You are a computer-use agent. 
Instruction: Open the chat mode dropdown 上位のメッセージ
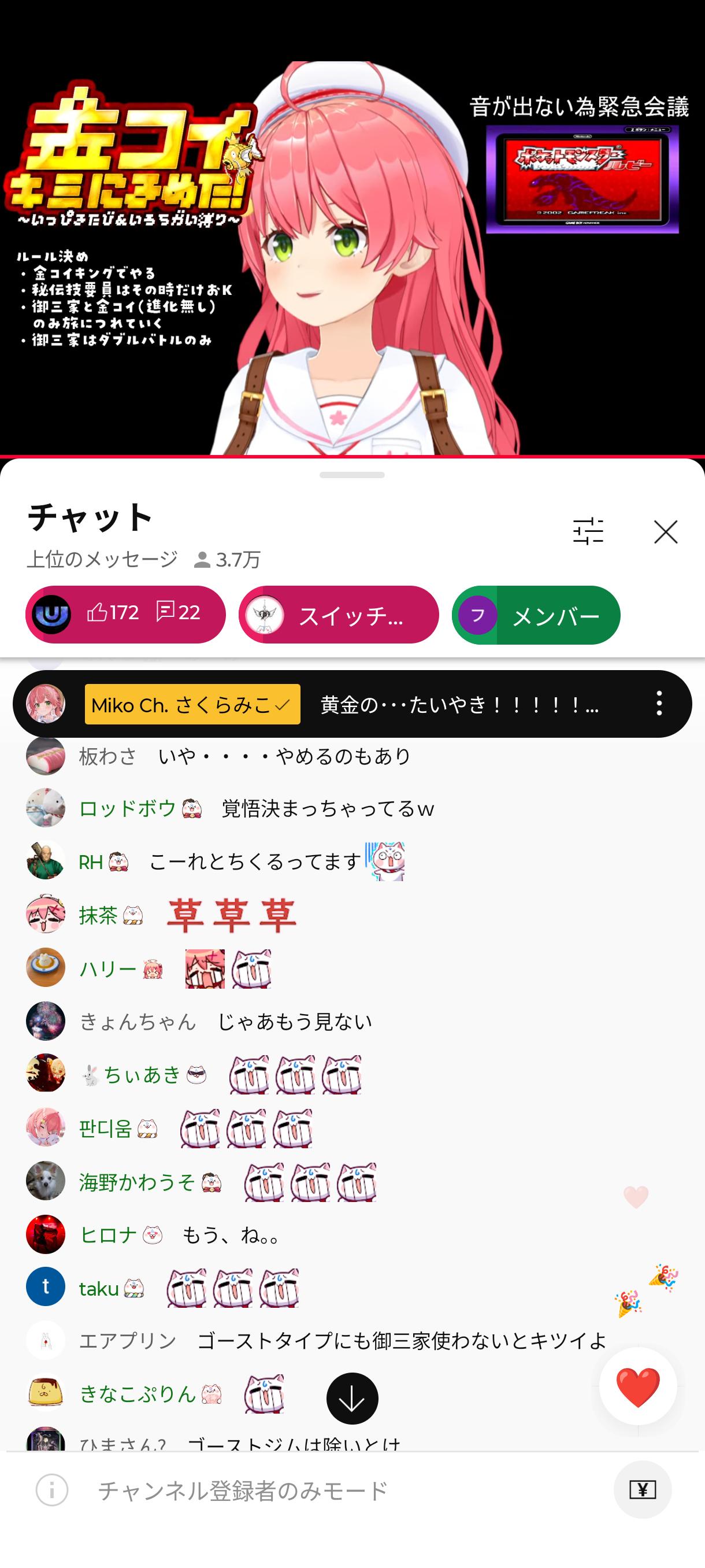[x=102, y=559]
